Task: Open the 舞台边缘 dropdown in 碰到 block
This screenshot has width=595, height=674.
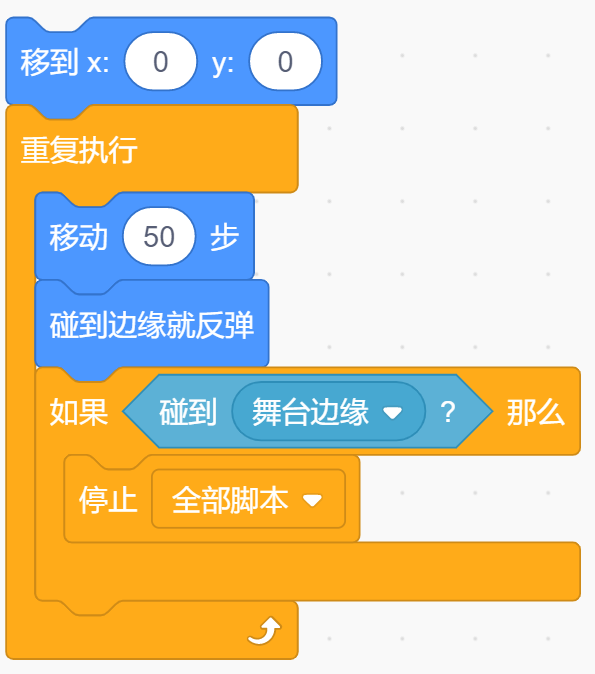Action: pyautogui.click(x=329, y=411)
